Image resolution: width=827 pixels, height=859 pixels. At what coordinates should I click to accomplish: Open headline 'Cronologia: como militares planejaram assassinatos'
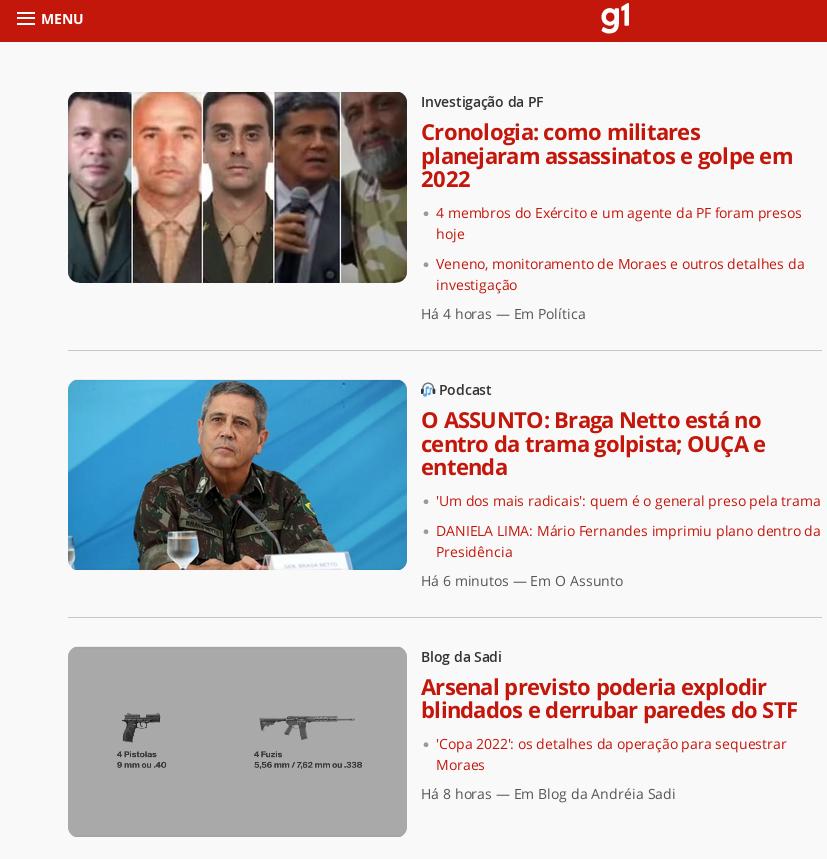(606, 155)
